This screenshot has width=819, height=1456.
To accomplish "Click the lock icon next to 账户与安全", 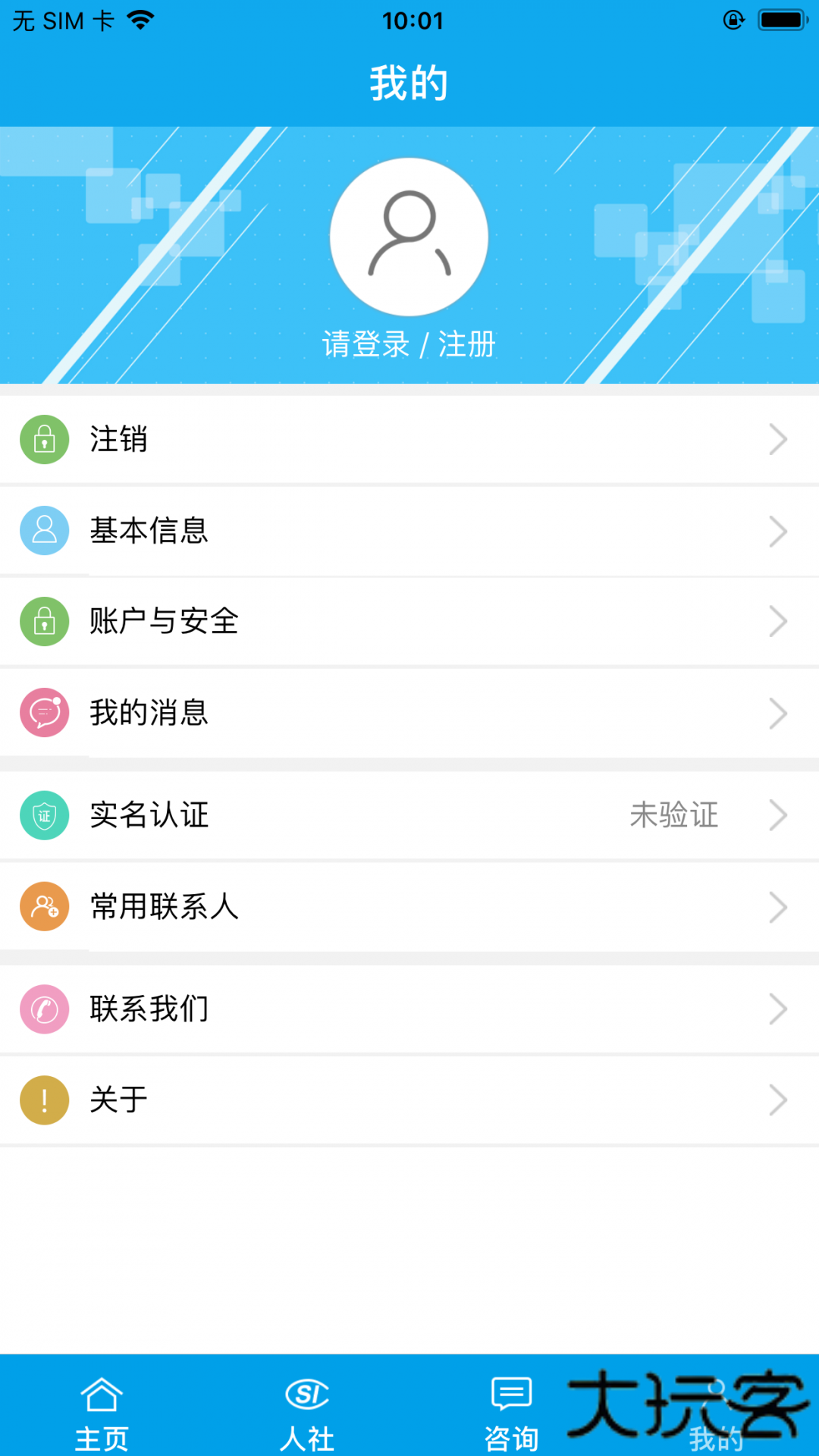I will (x=44, y=621).
